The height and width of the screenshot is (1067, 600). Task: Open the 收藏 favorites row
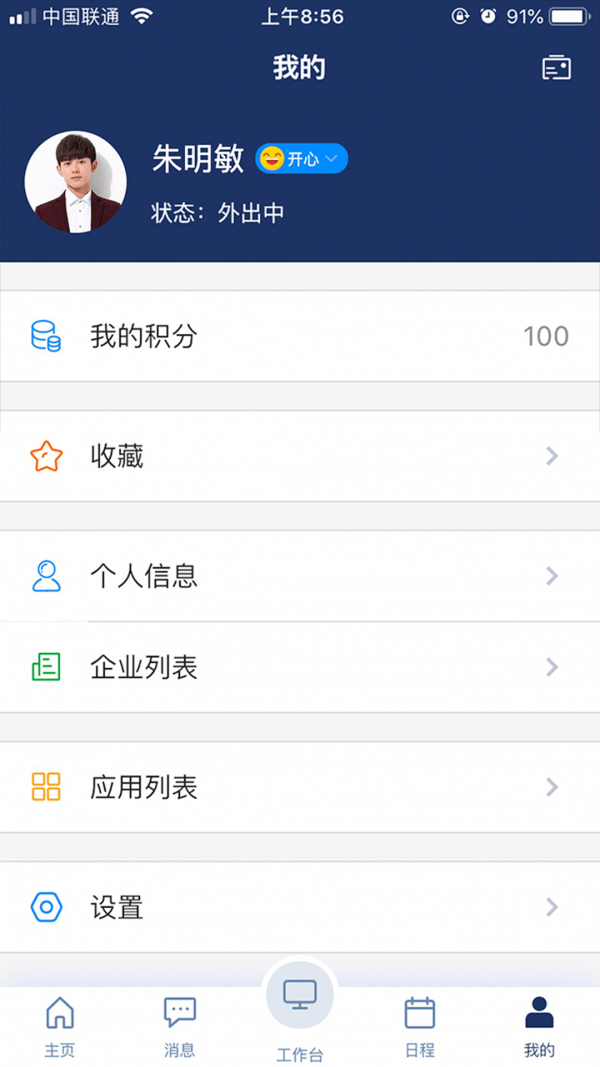point(300,456)
